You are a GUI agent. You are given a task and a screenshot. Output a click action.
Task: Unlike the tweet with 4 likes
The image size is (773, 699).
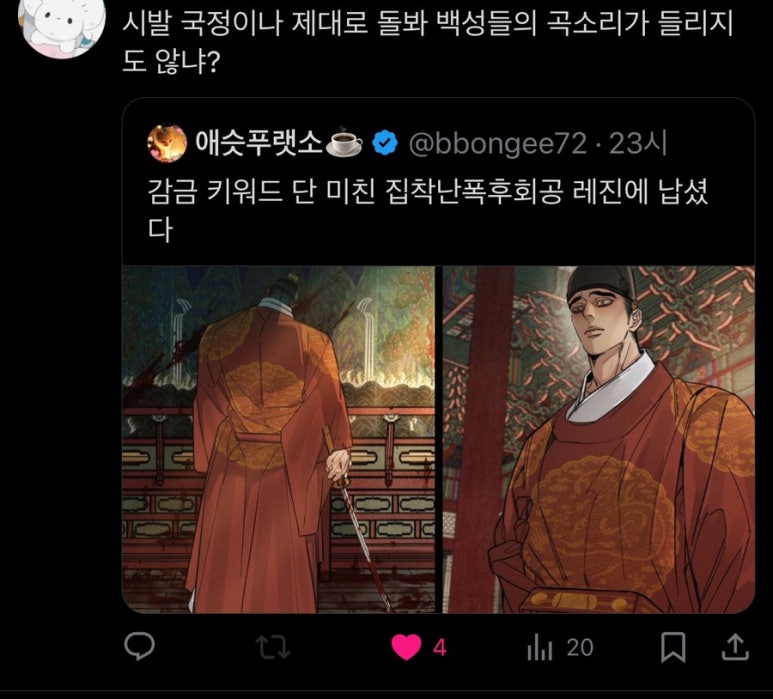pyautogui.click(x=406, y=648)
